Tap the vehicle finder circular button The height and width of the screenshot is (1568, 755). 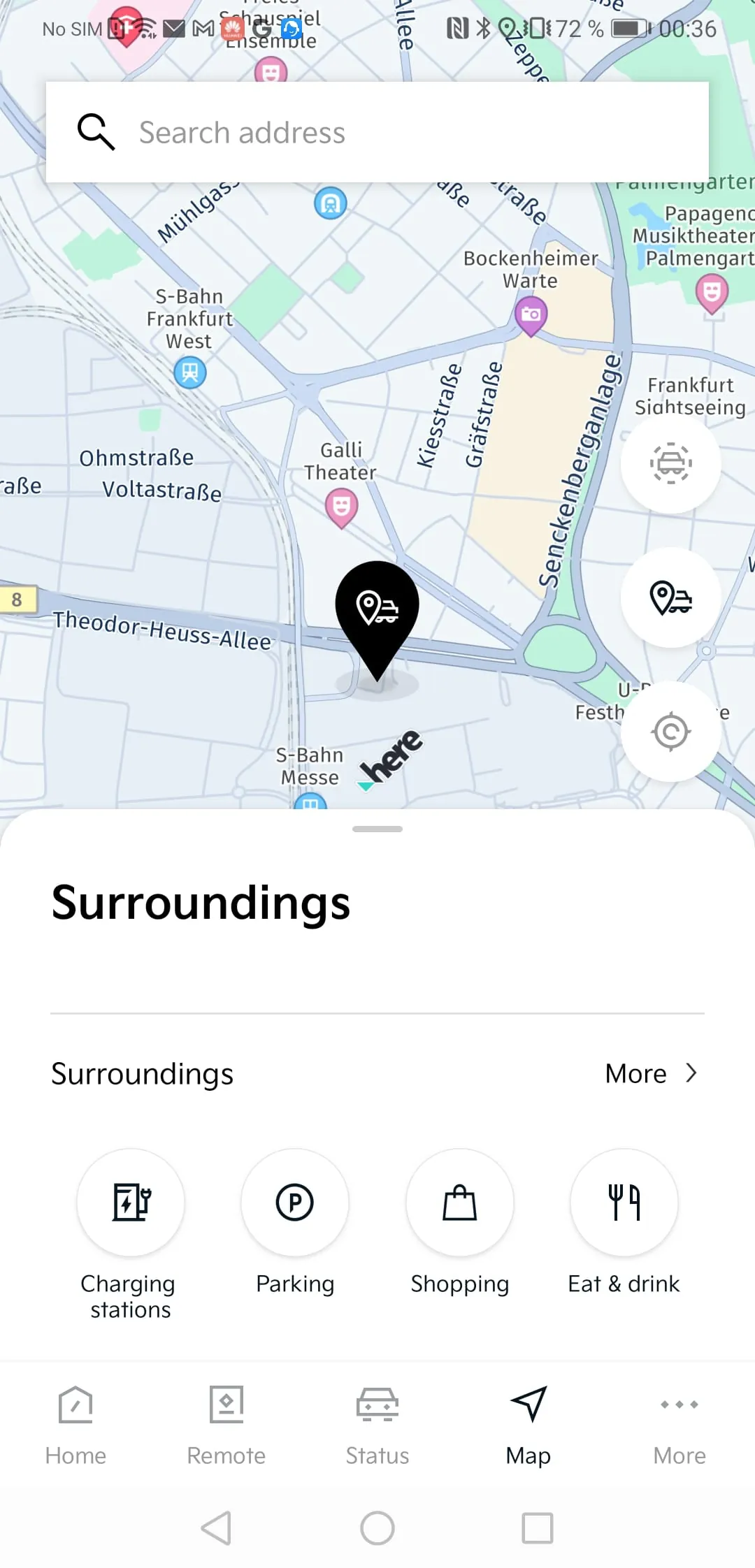(x=670, y=463)
